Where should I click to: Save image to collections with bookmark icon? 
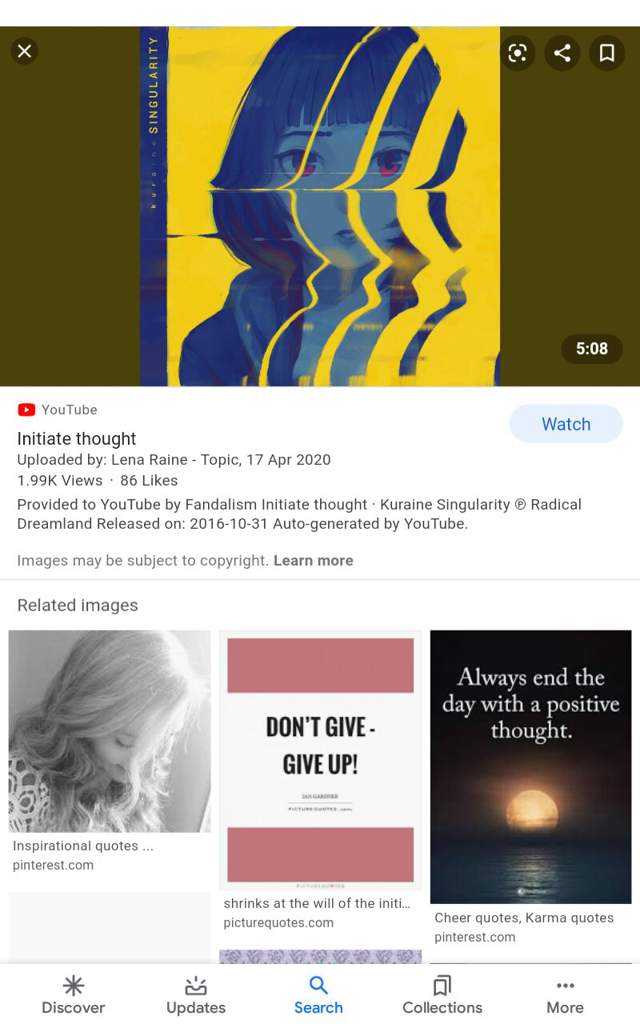point(606,53)
